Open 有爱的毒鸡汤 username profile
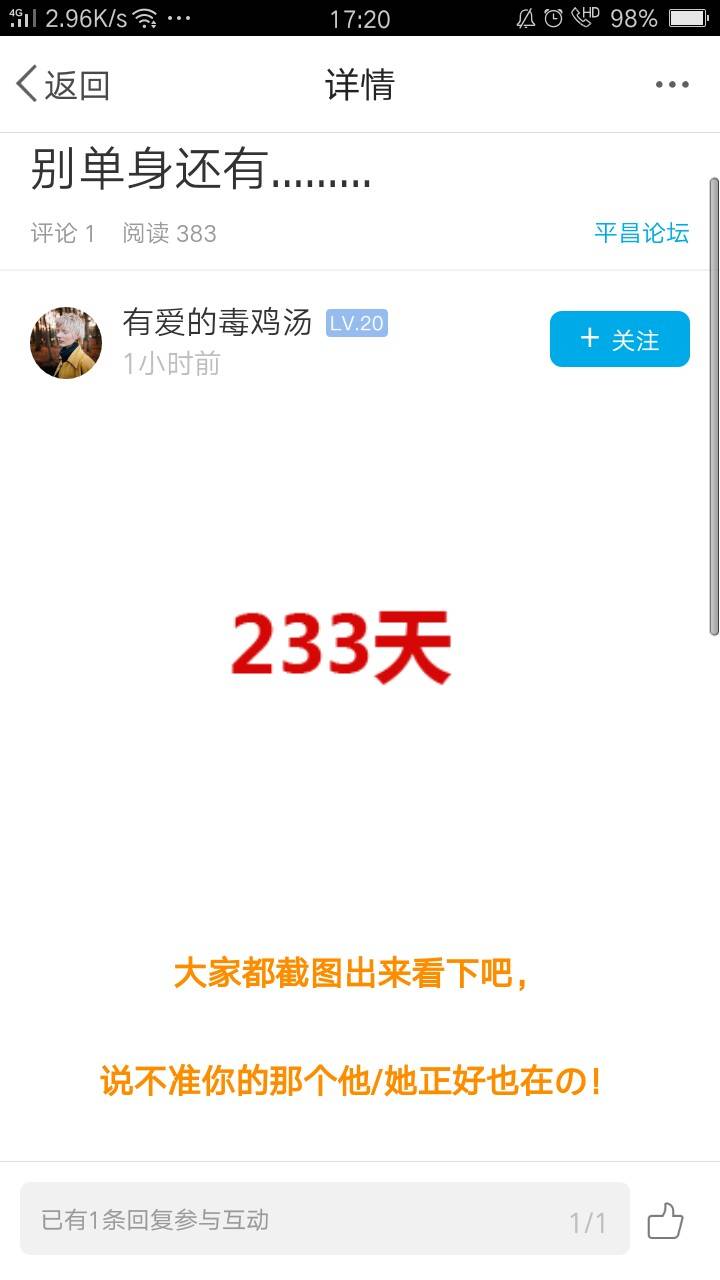 217,323
